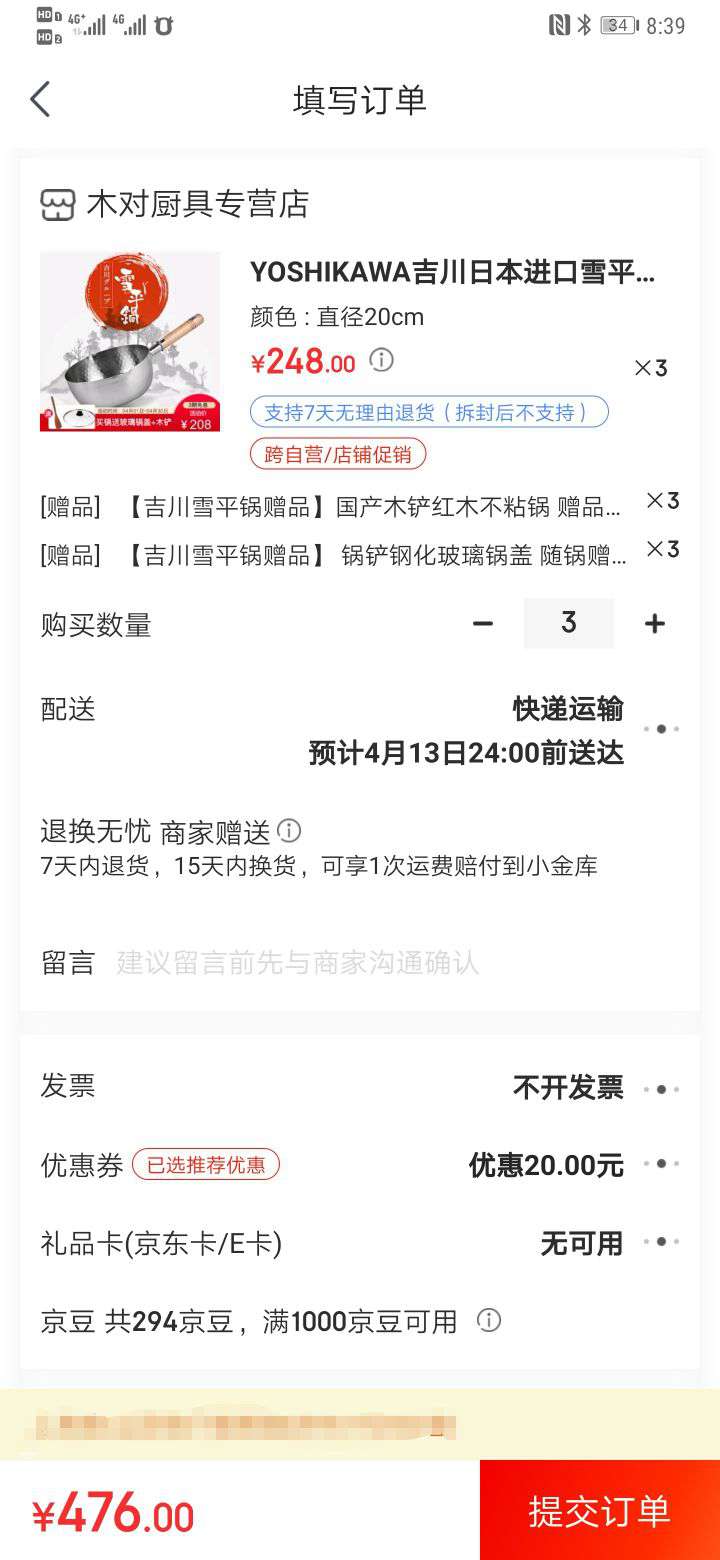Screen dimensions: 720x1560
Task: Tap the back arrow to leave order page
Action: click(x=40, y=99)
